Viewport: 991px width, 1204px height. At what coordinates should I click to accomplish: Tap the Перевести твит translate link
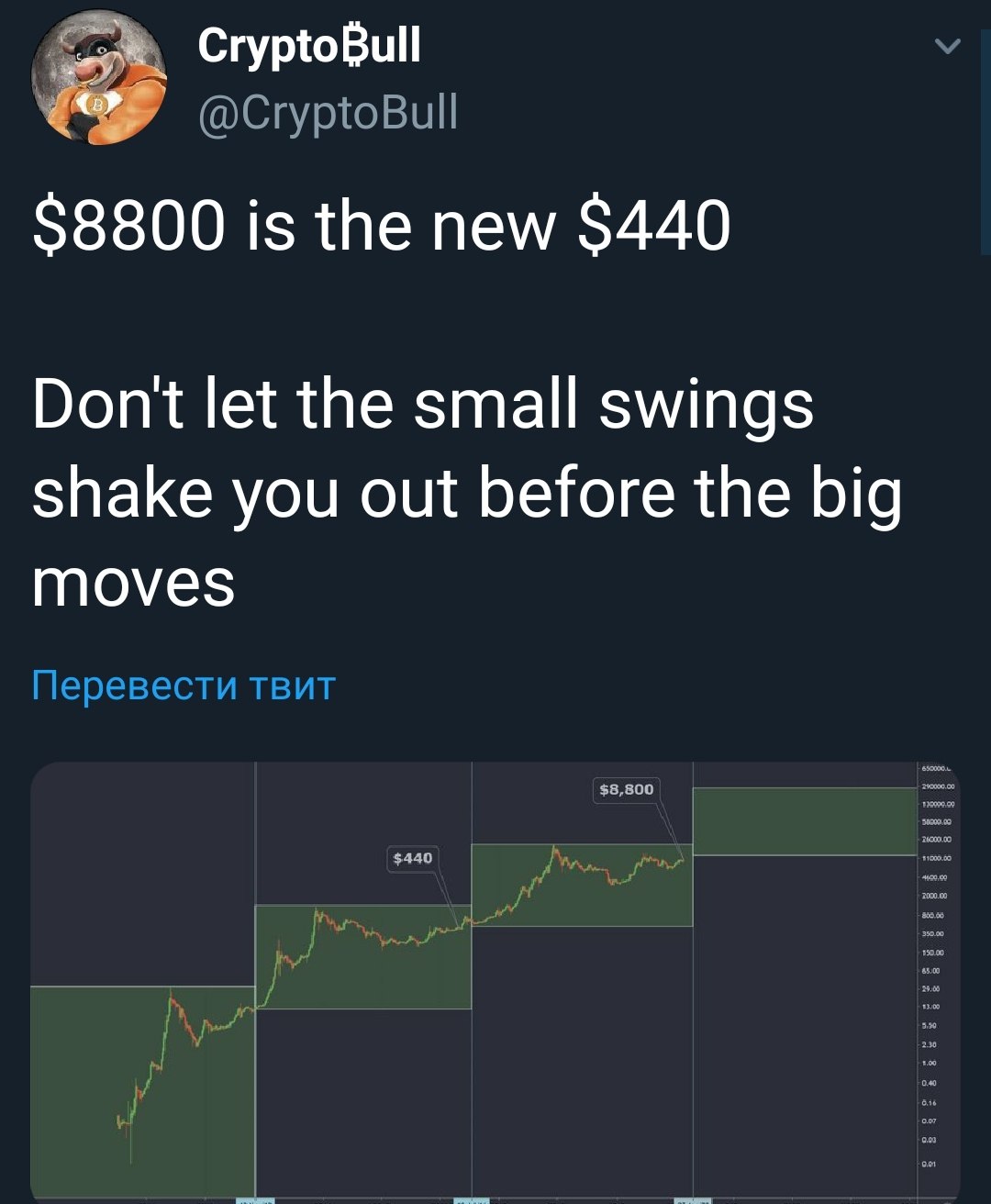tap(184, 685)
